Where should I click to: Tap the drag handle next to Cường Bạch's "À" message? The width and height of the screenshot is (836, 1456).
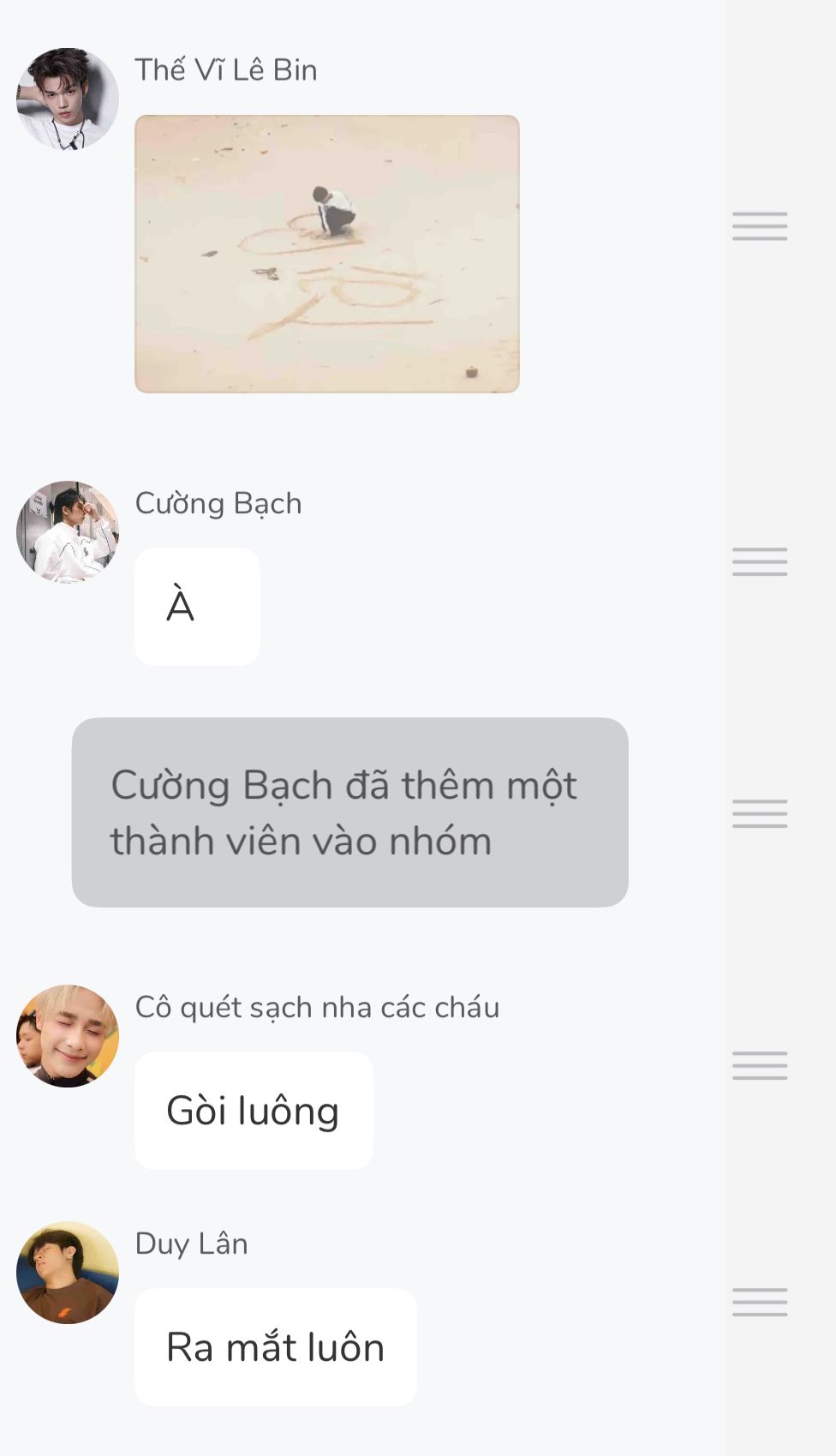coord(759,561)
